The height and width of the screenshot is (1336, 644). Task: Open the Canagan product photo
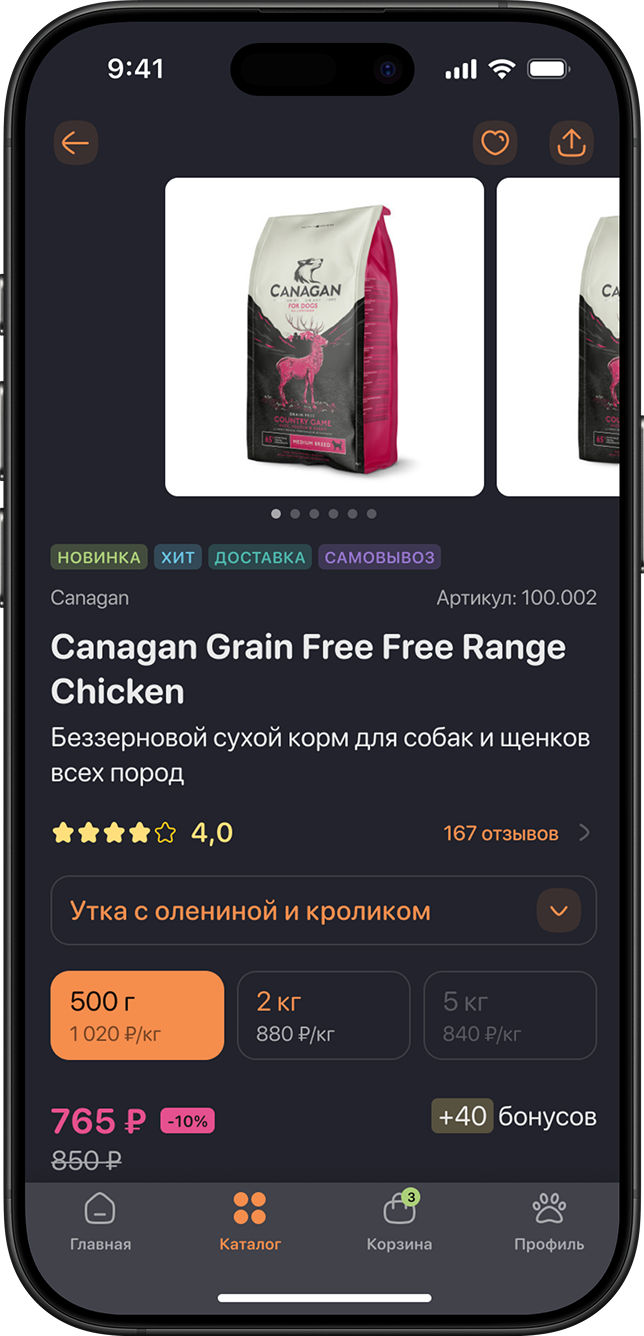coord(324,337)
